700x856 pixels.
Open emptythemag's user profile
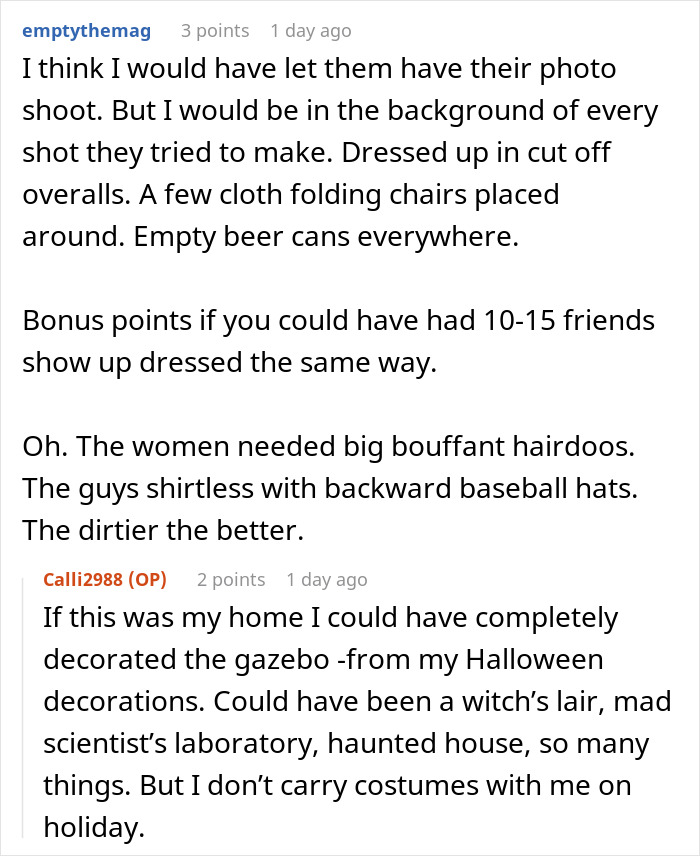pos(86,30)
